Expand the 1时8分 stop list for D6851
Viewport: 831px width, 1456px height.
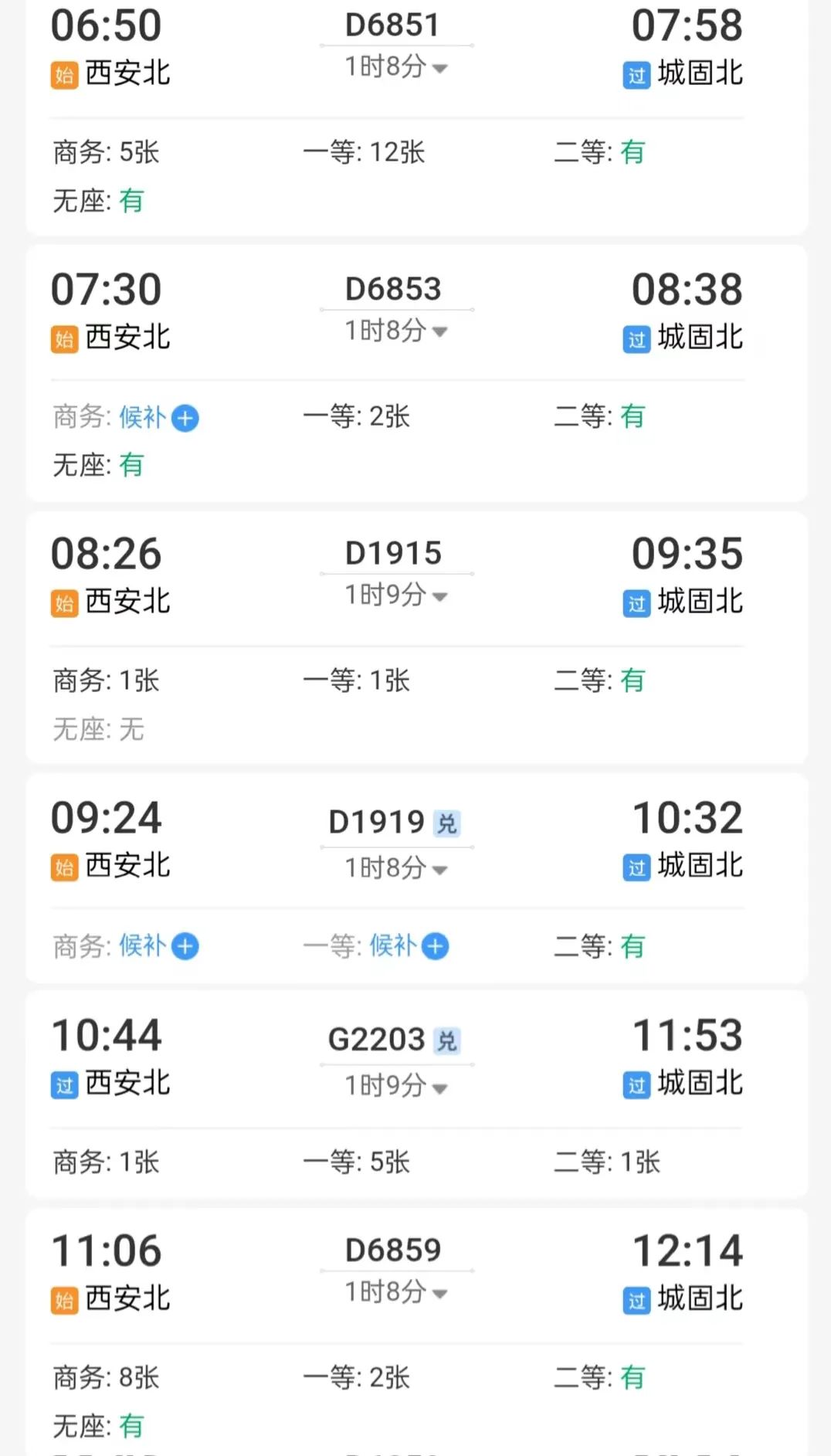coord(395,68)
